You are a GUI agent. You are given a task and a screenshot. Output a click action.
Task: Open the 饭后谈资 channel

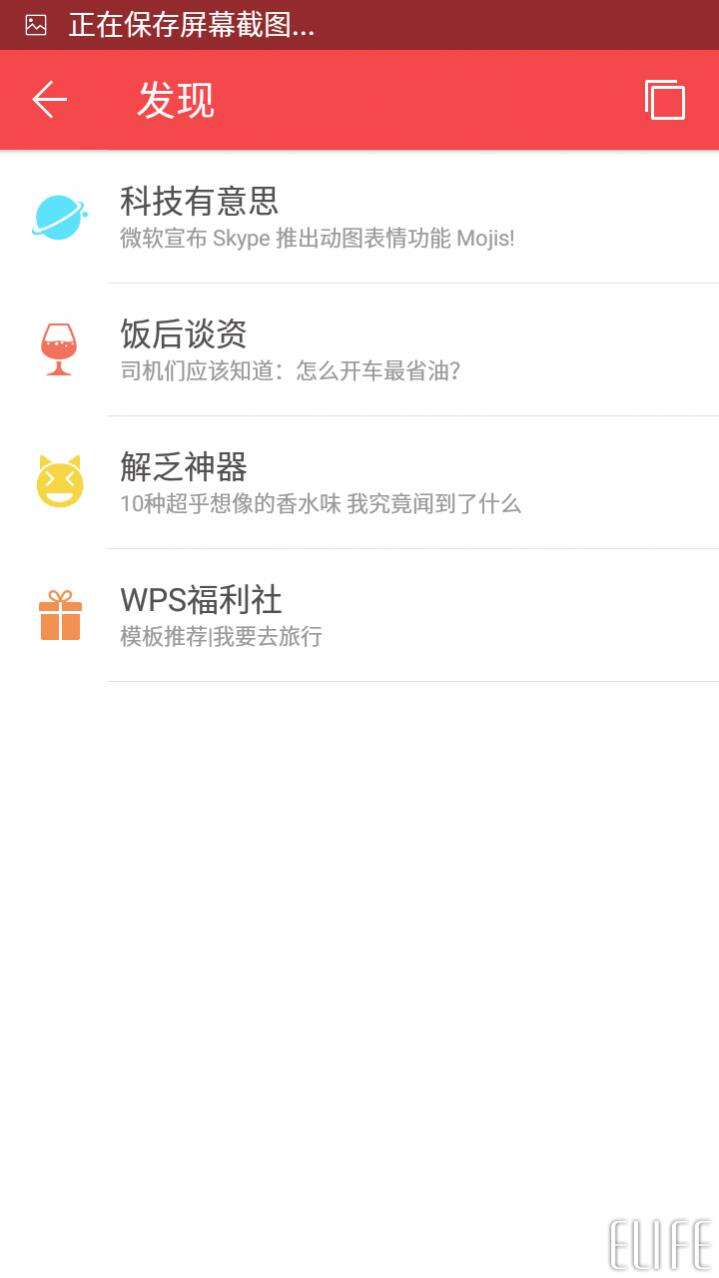[360, 349]
